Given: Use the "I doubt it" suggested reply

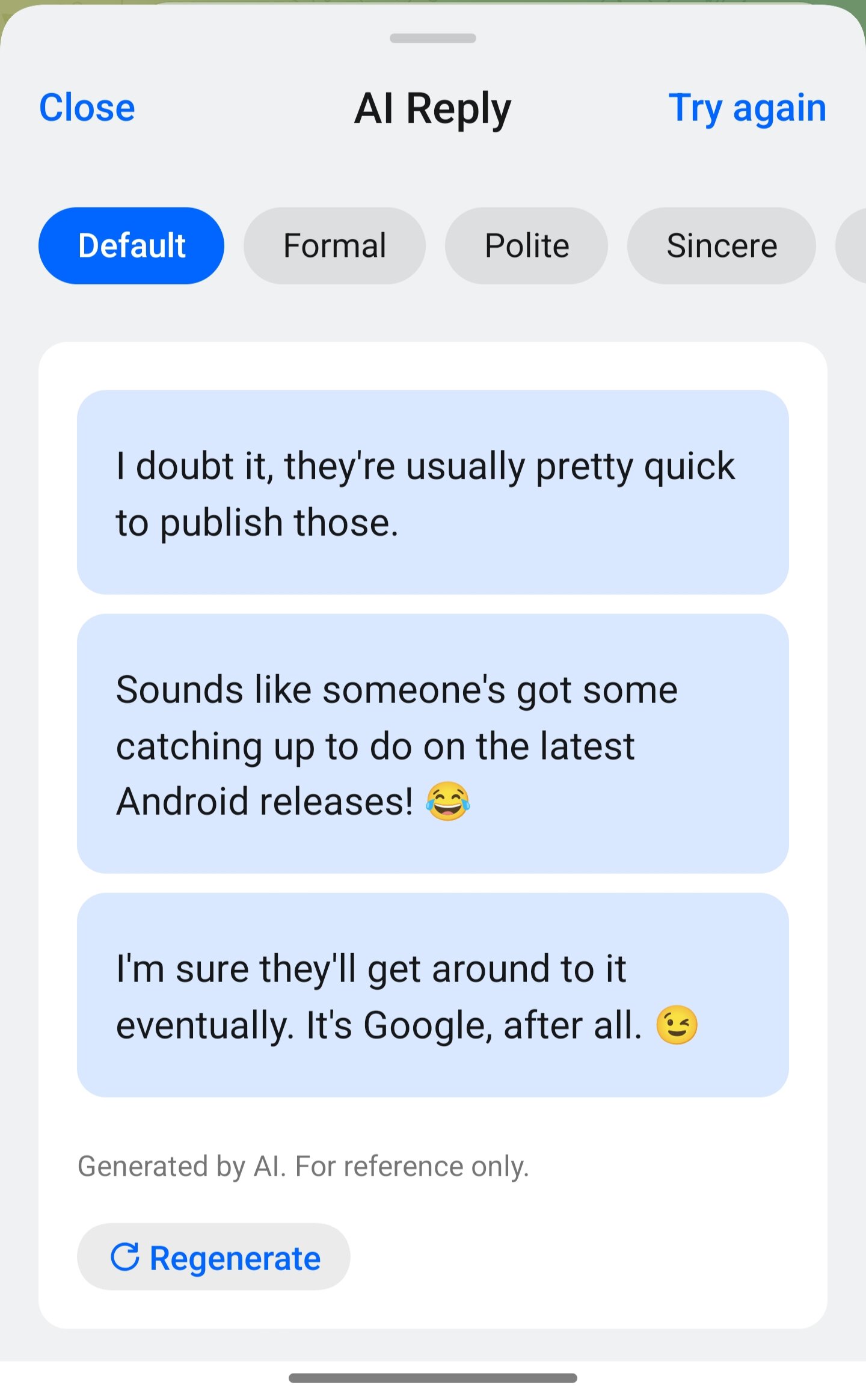Looking at the screenshot, I should [x=433, y=493].
